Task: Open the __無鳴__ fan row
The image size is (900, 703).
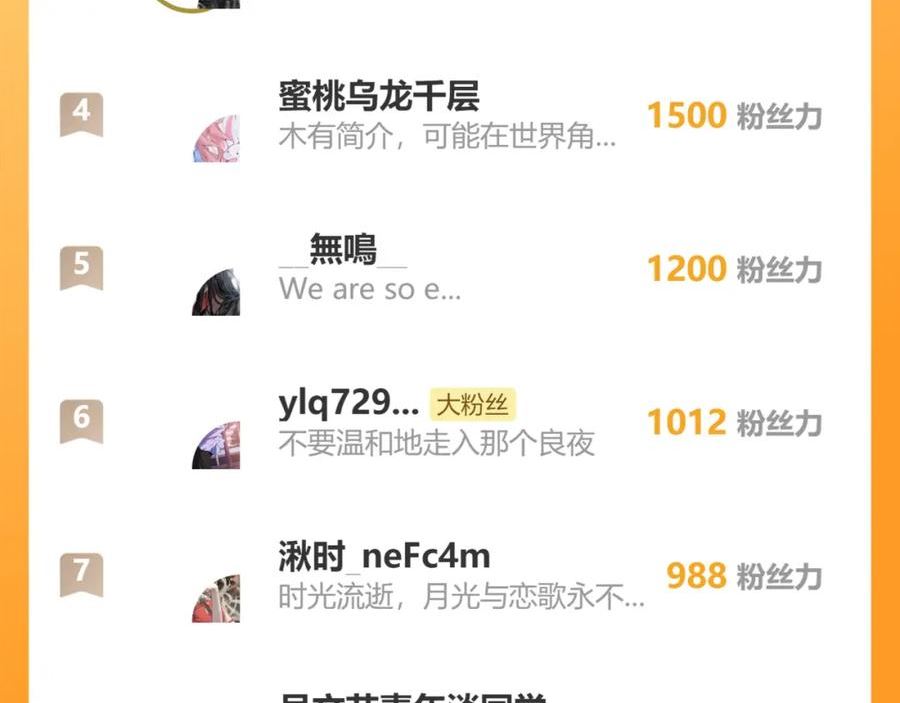Action: coord(449,269)
